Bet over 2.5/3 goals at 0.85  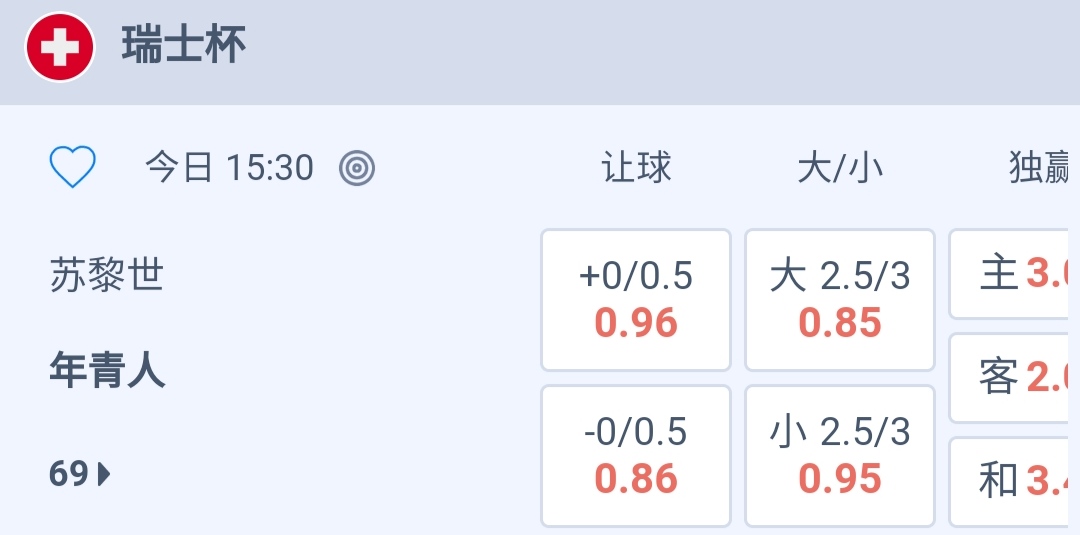[840, 300]
